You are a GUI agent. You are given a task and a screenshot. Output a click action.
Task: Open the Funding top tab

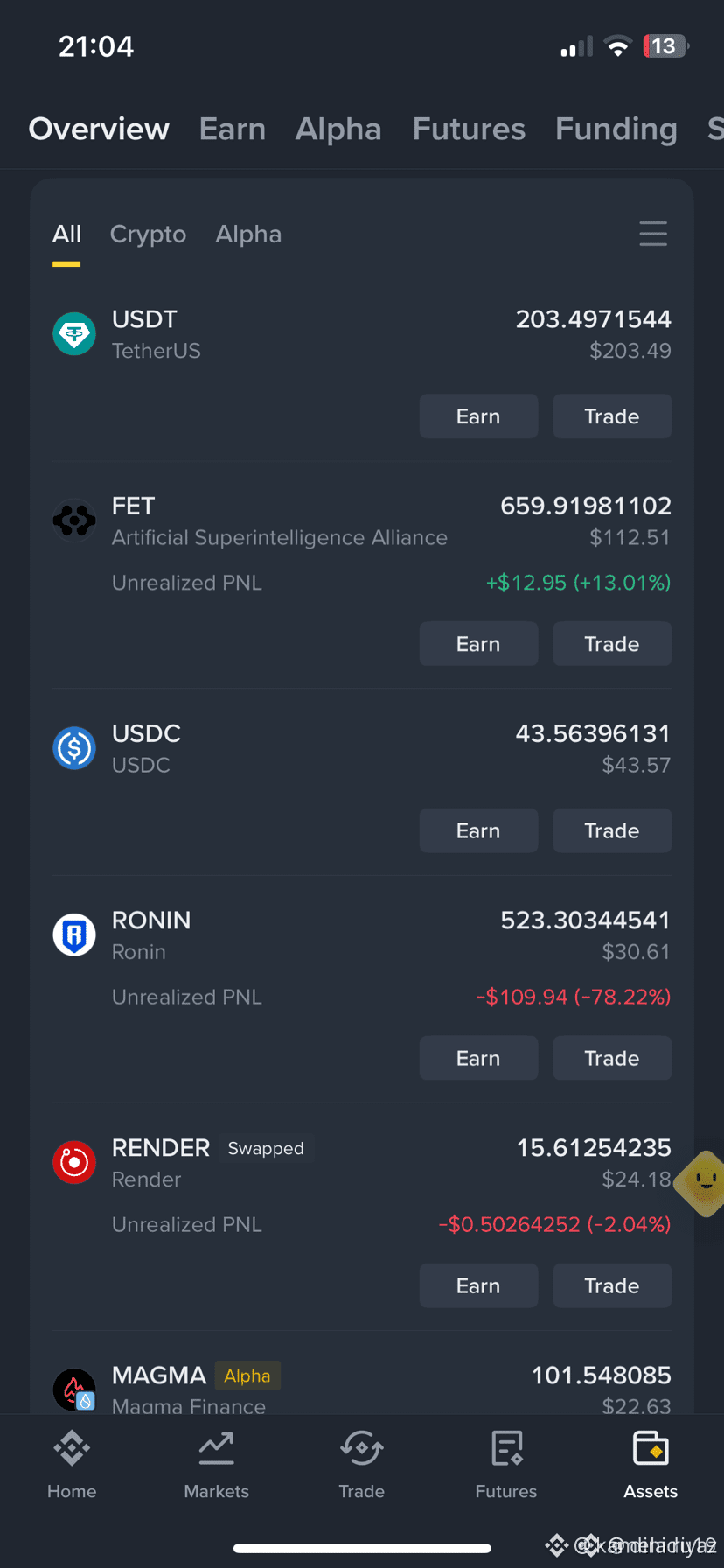[616, 129]
